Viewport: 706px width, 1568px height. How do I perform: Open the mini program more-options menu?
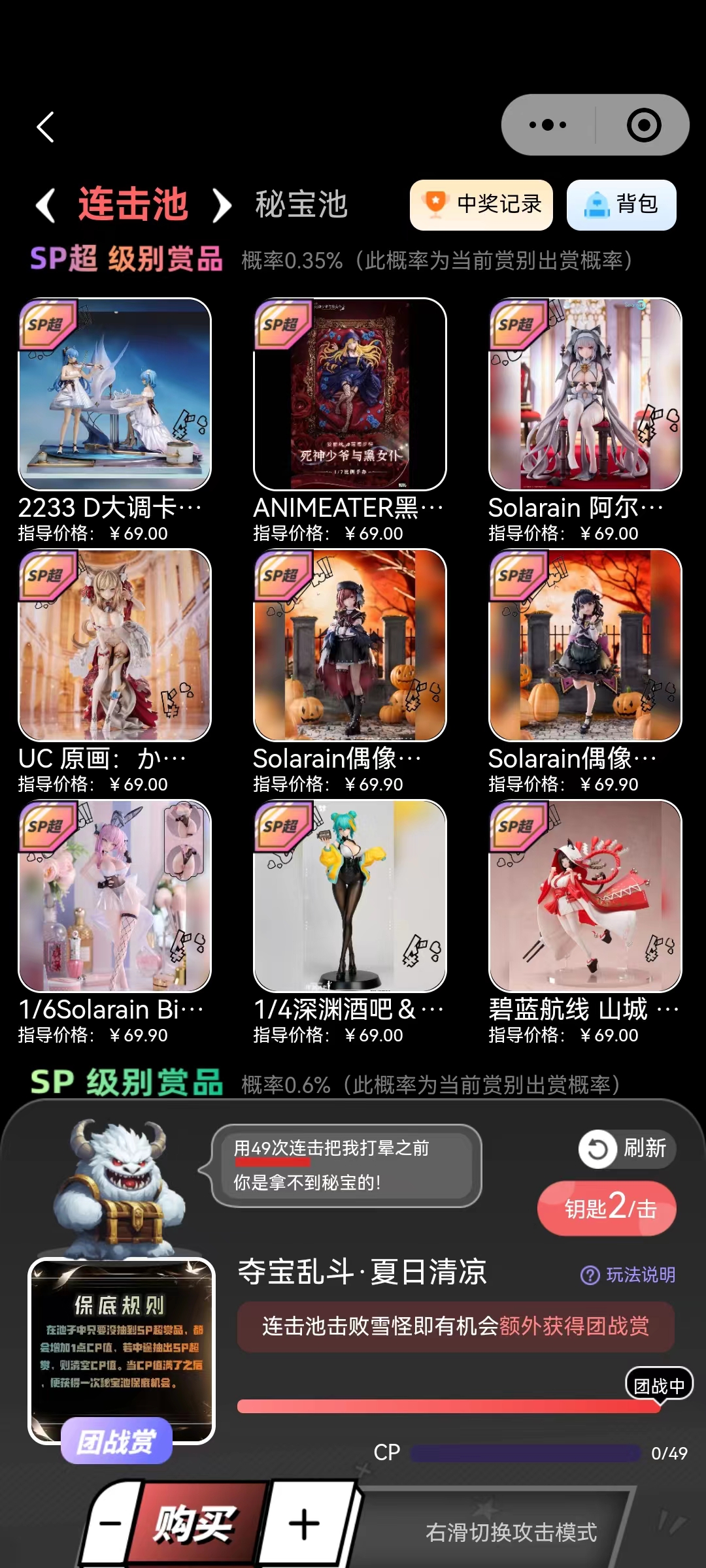click(x=548, y=125)
